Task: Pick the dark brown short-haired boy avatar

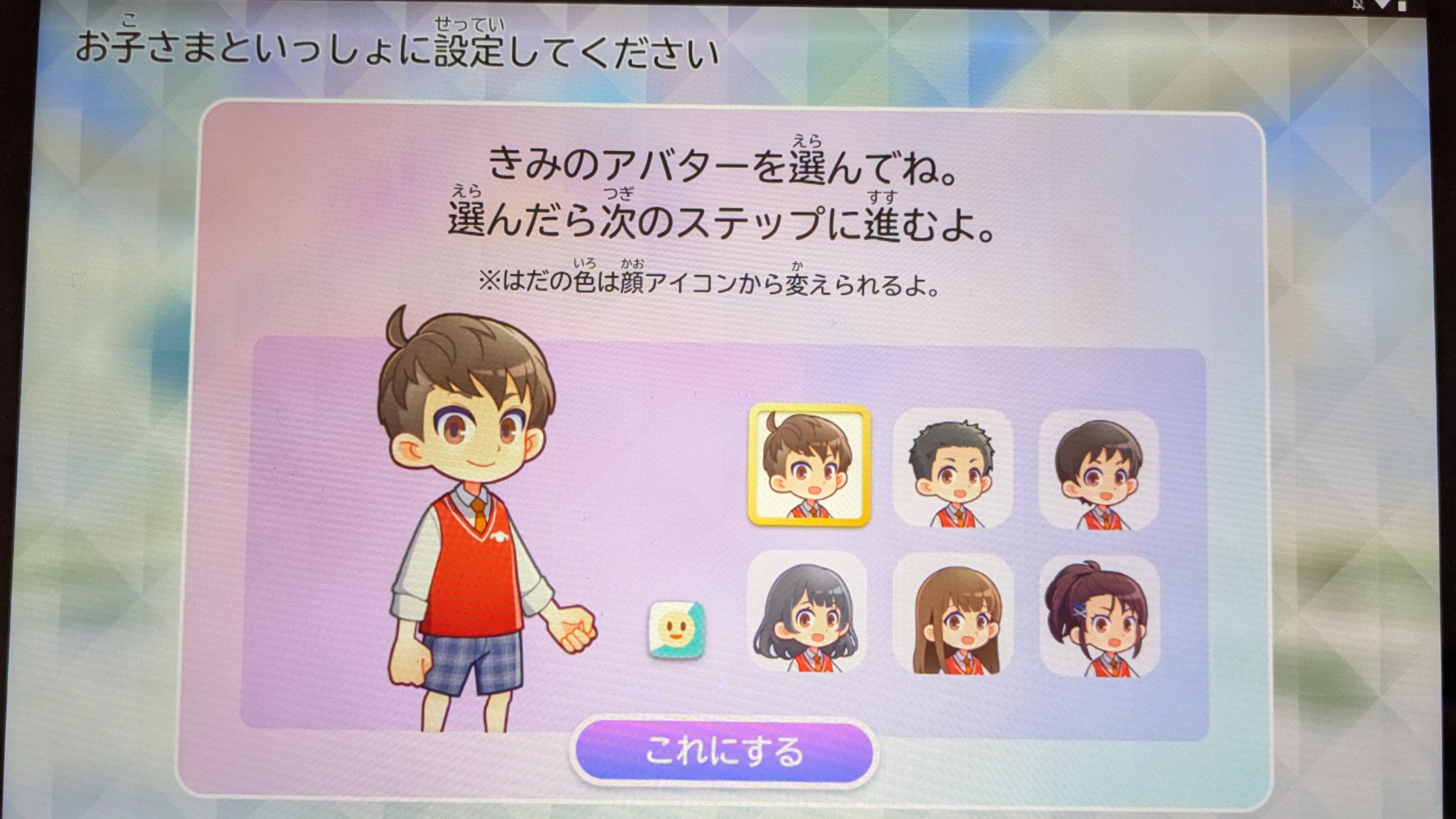Action: click(x=1098, y=471)
